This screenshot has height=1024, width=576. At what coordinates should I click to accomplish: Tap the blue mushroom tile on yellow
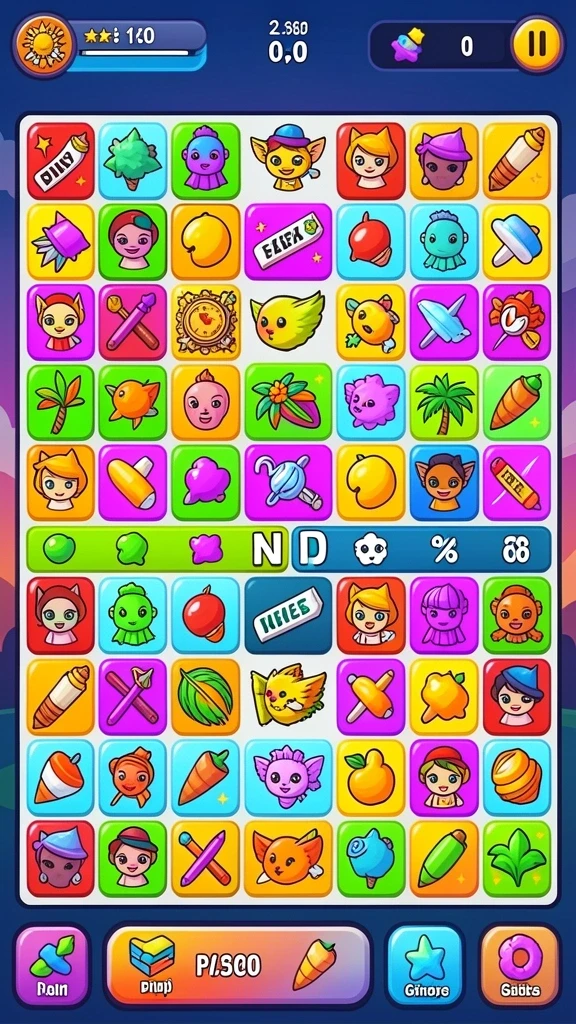point(517,242)
